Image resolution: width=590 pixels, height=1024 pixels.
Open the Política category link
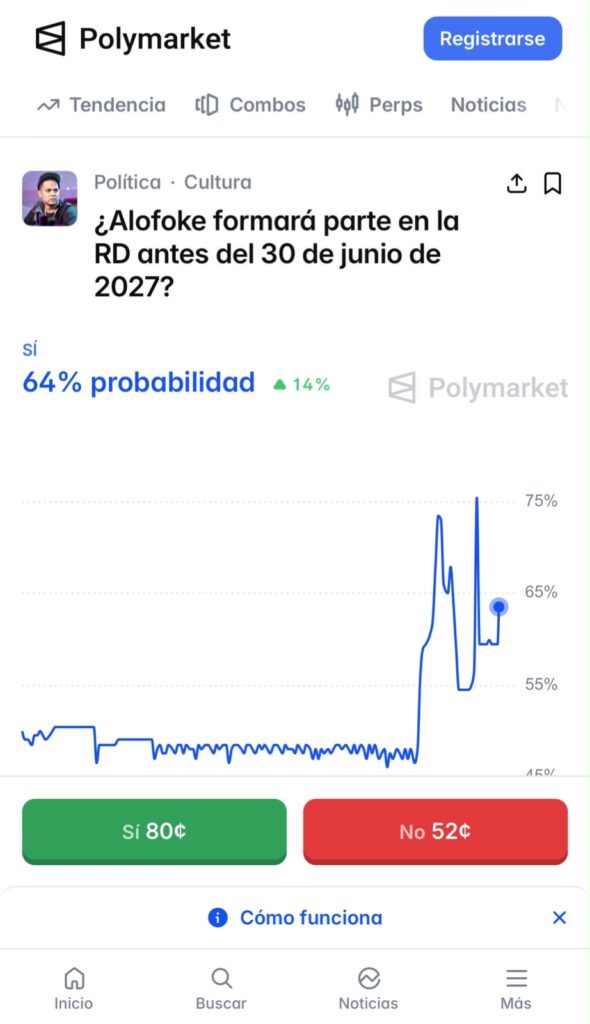click(127, 182)
